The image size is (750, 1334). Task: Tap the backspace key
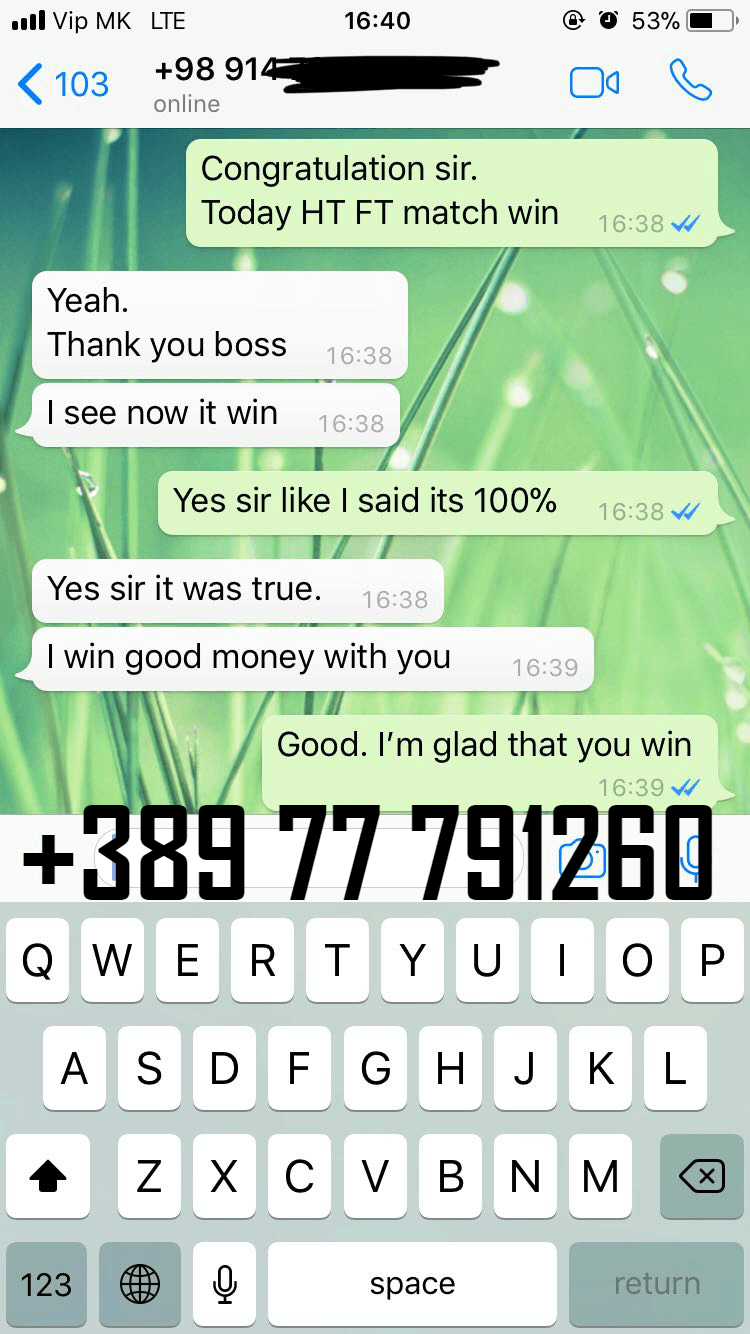pos(702,1177)
